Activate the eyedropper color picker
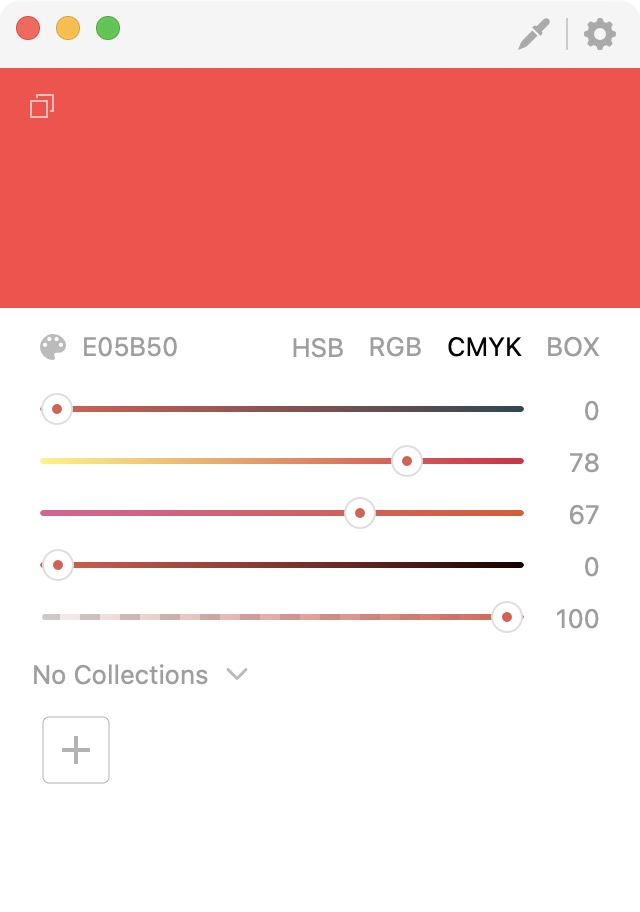 pyautogui.click(x=534, y=34)
